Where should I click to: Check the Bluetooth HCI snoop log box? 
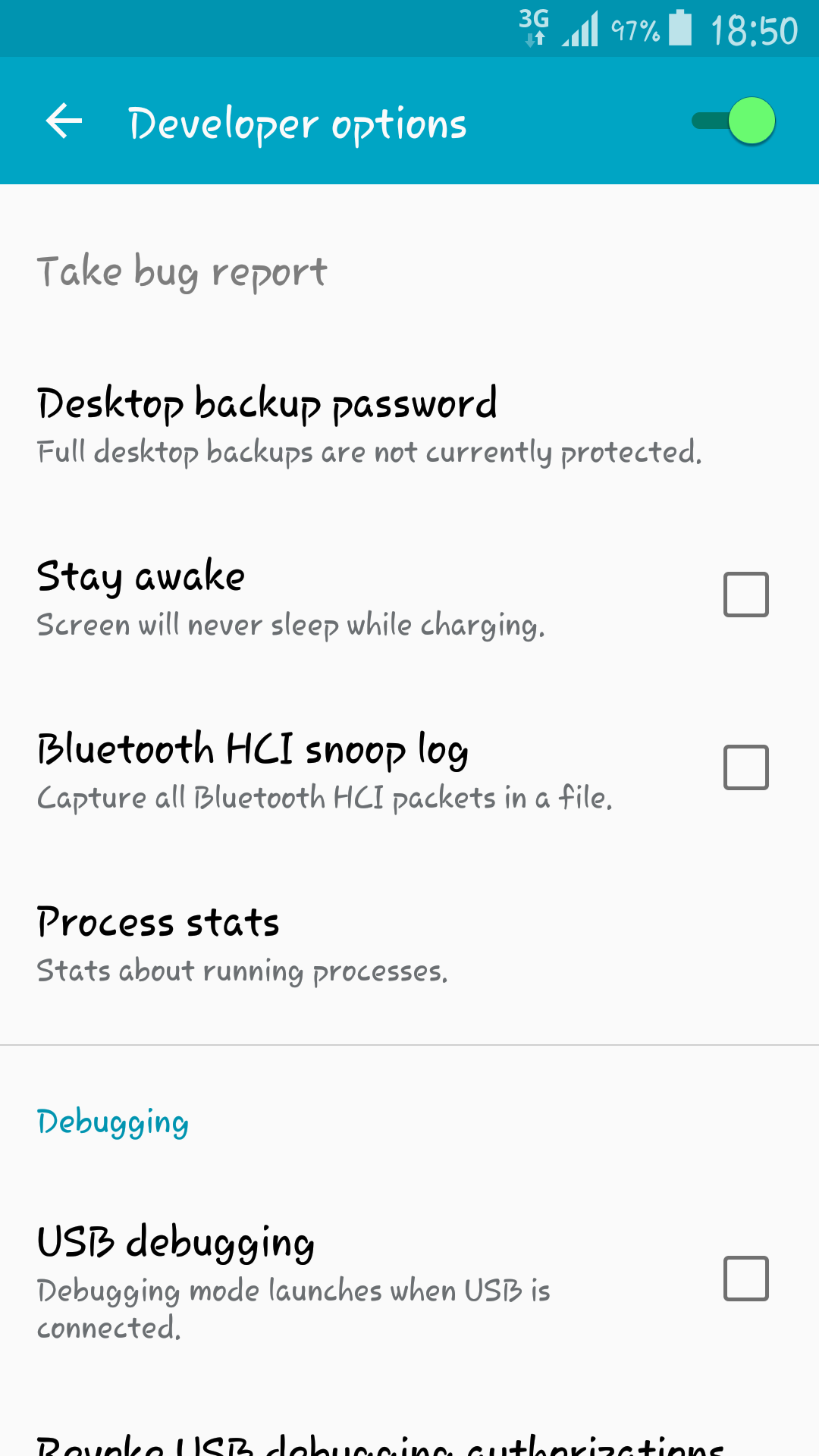(745, 767)
